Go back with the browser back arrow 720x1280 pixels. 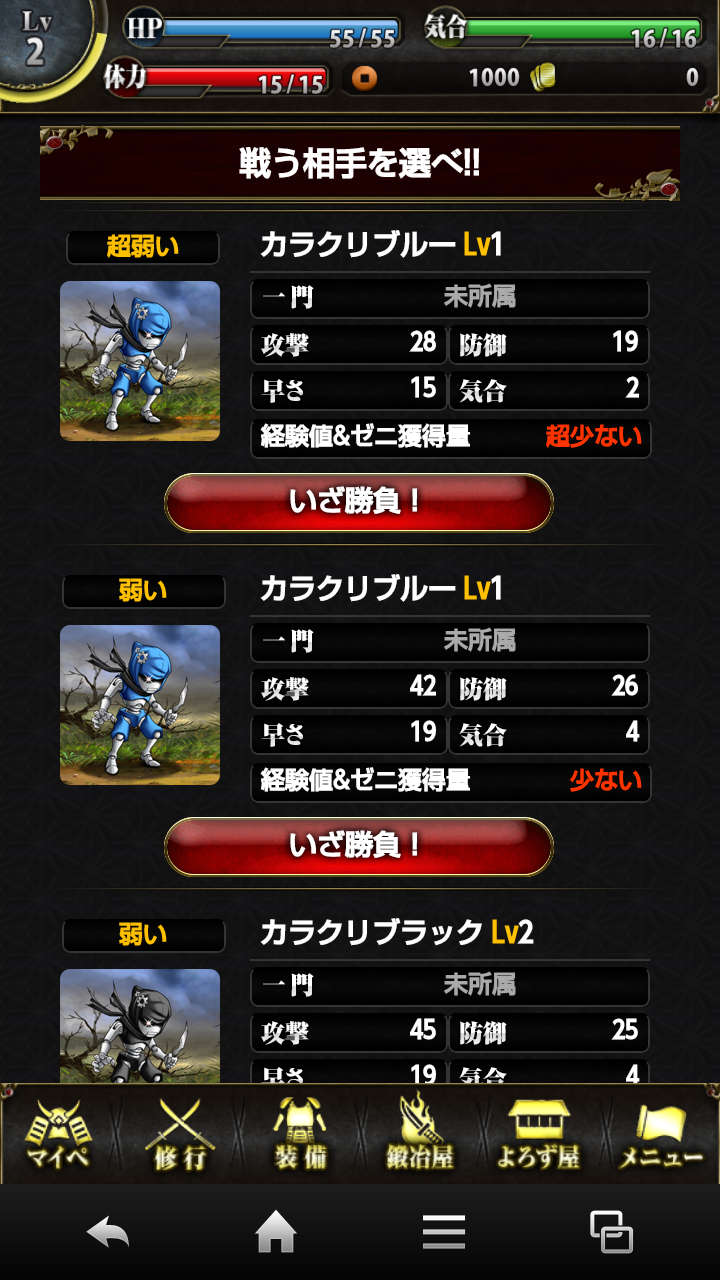click(x=108, y=1232)
